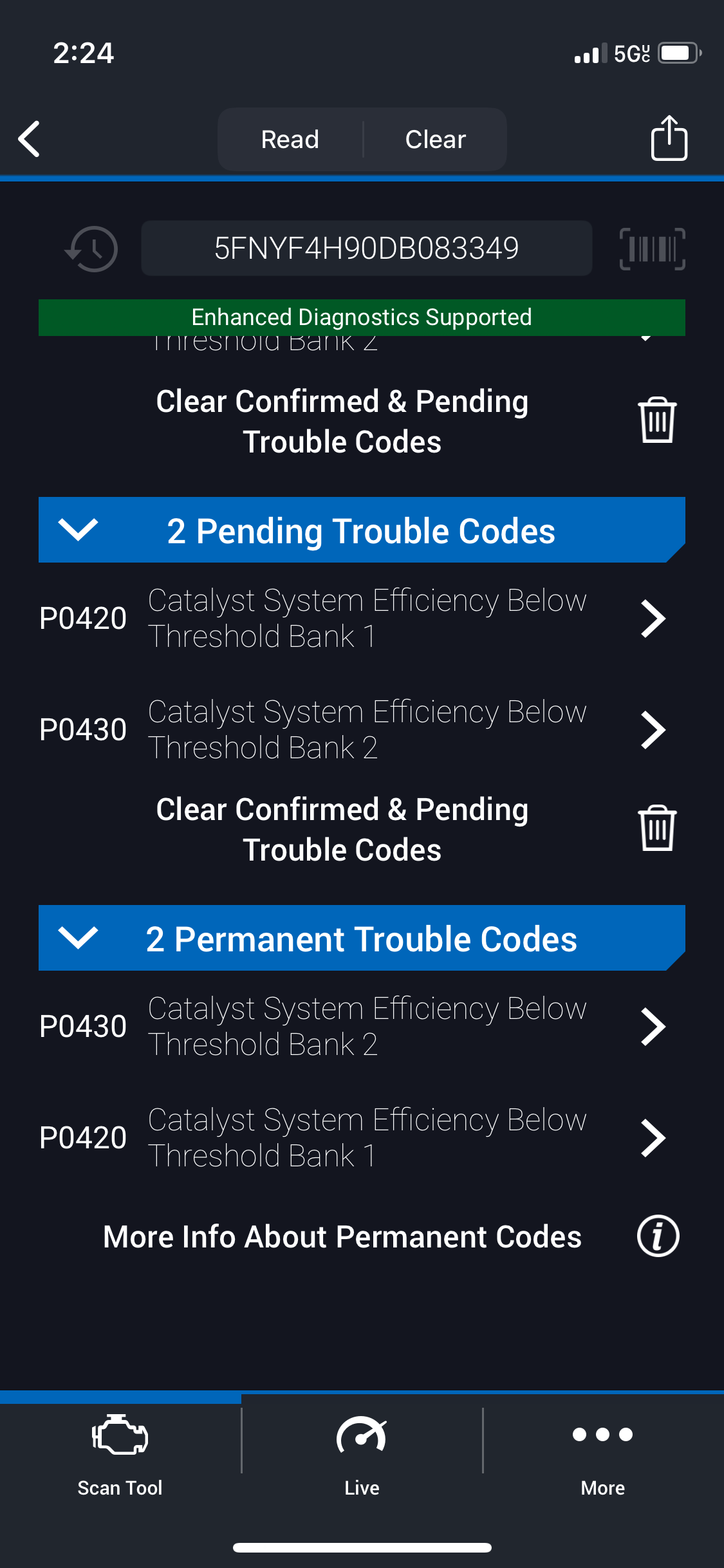Scan the VIN barcode
Viewport: 724px width, 1568px height.
[652, 248]
